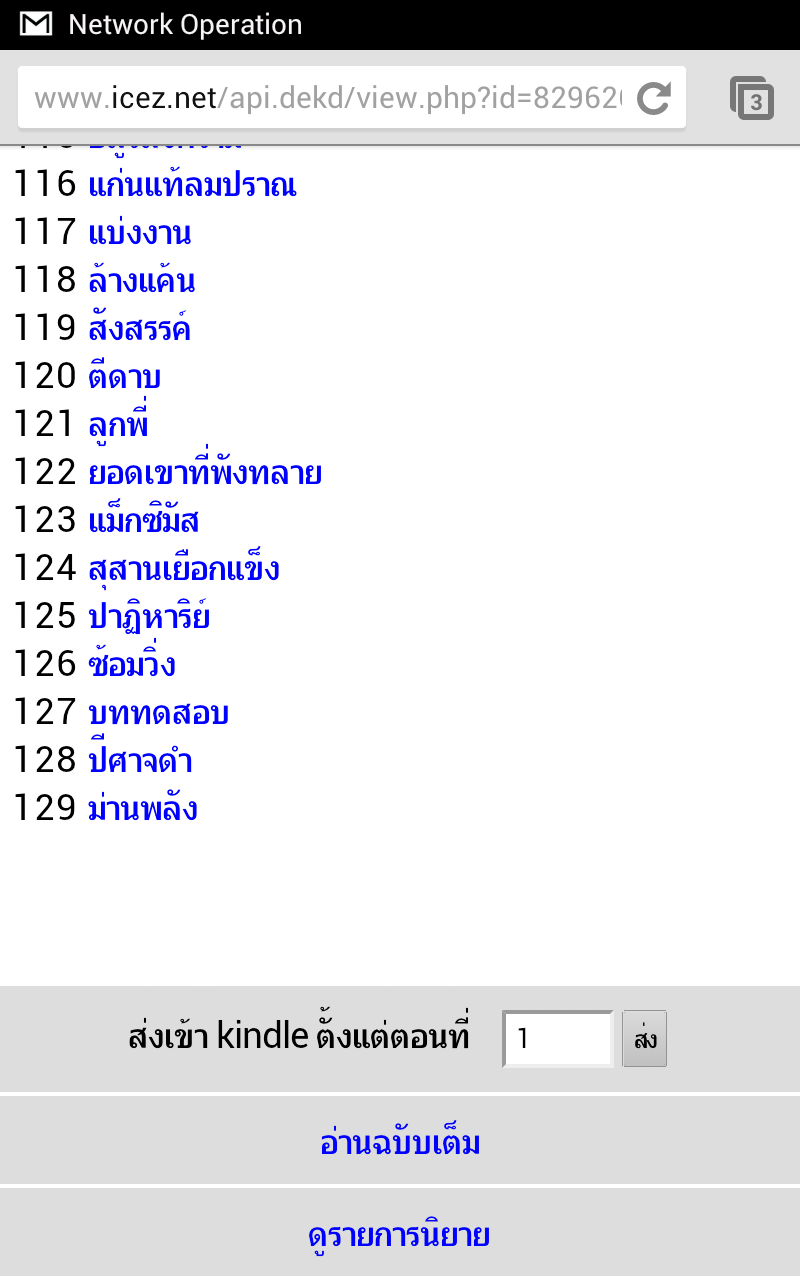Open chapter 129 ม่านพลัง
Screen dimensions: 800x1280
pos(143,810)
